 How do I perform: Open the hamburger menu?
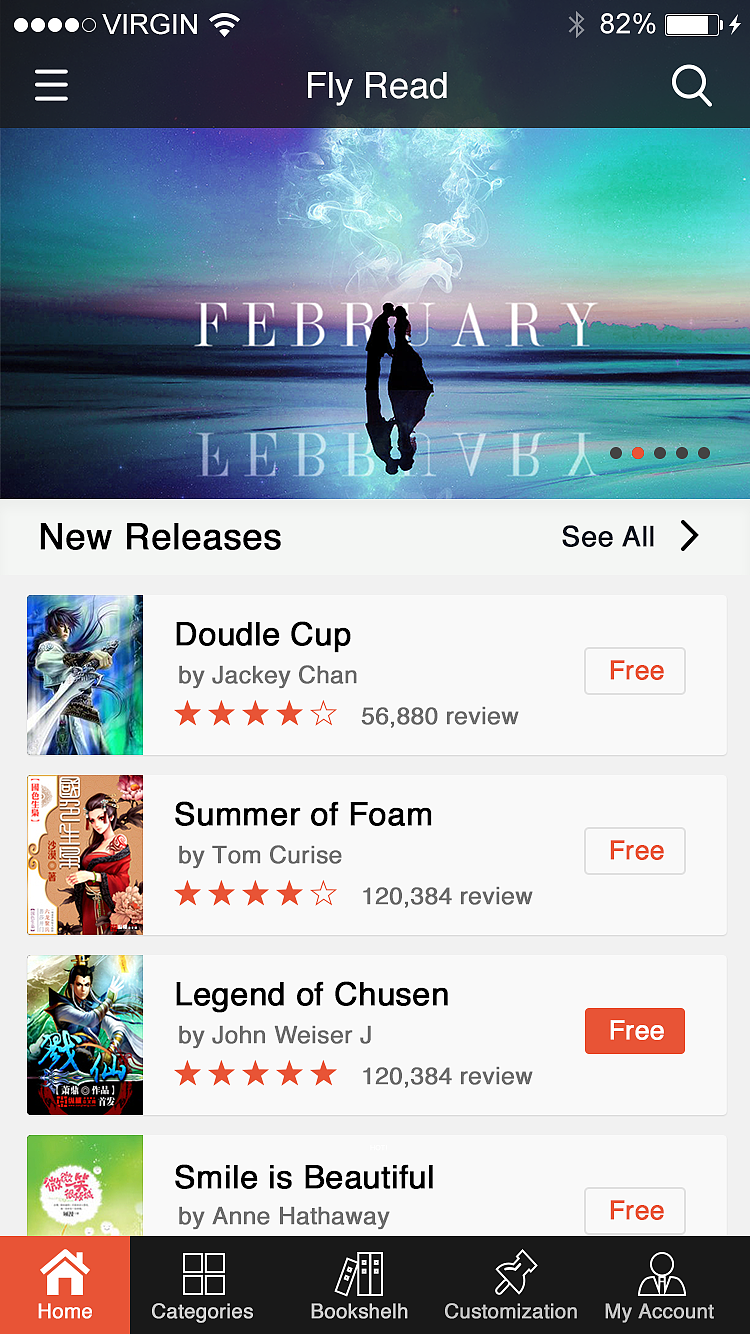coord(52,86)
